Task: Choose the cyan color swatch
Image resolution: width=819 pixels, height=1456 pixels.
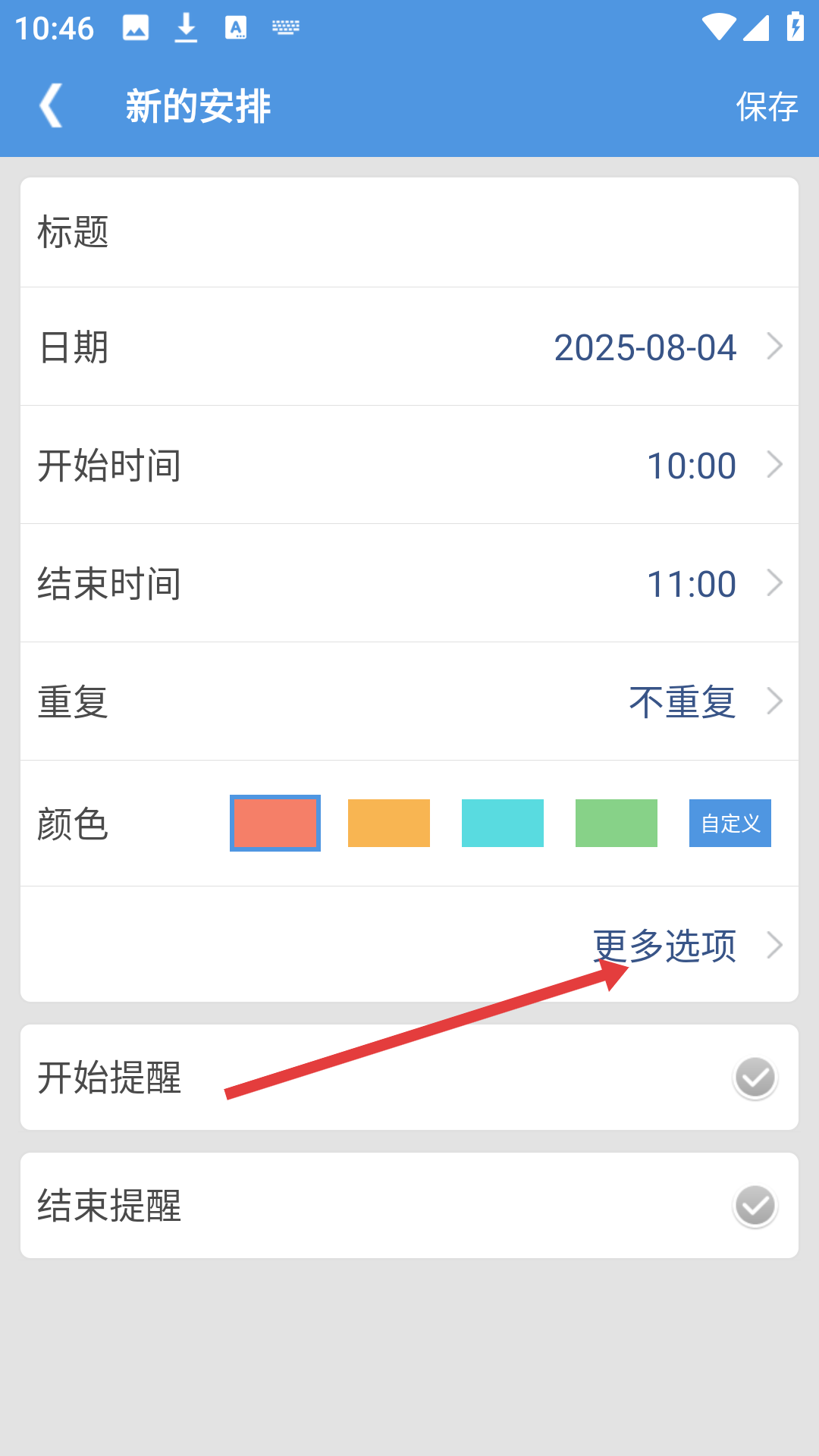Action: [x=503, y=823]
